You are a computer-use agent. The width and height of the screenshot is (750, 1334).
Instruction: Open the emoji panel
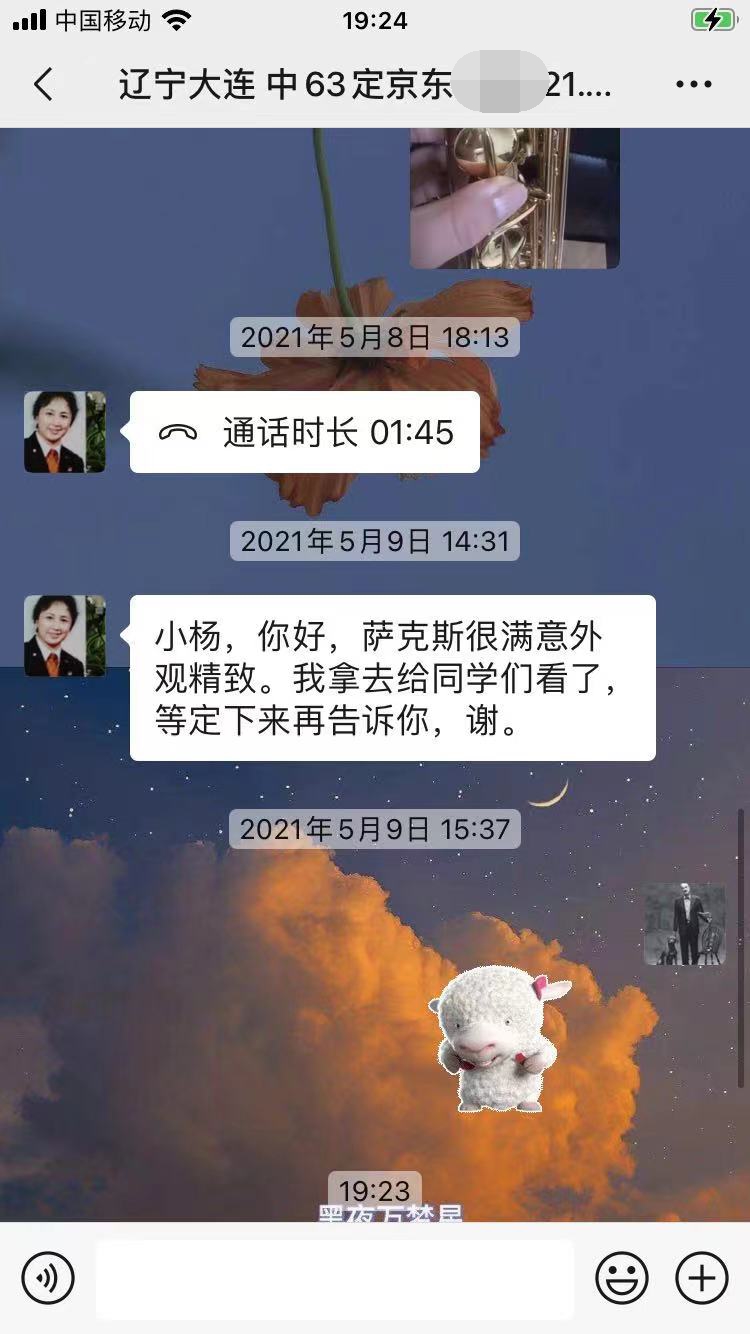[x=622, y=1278]
